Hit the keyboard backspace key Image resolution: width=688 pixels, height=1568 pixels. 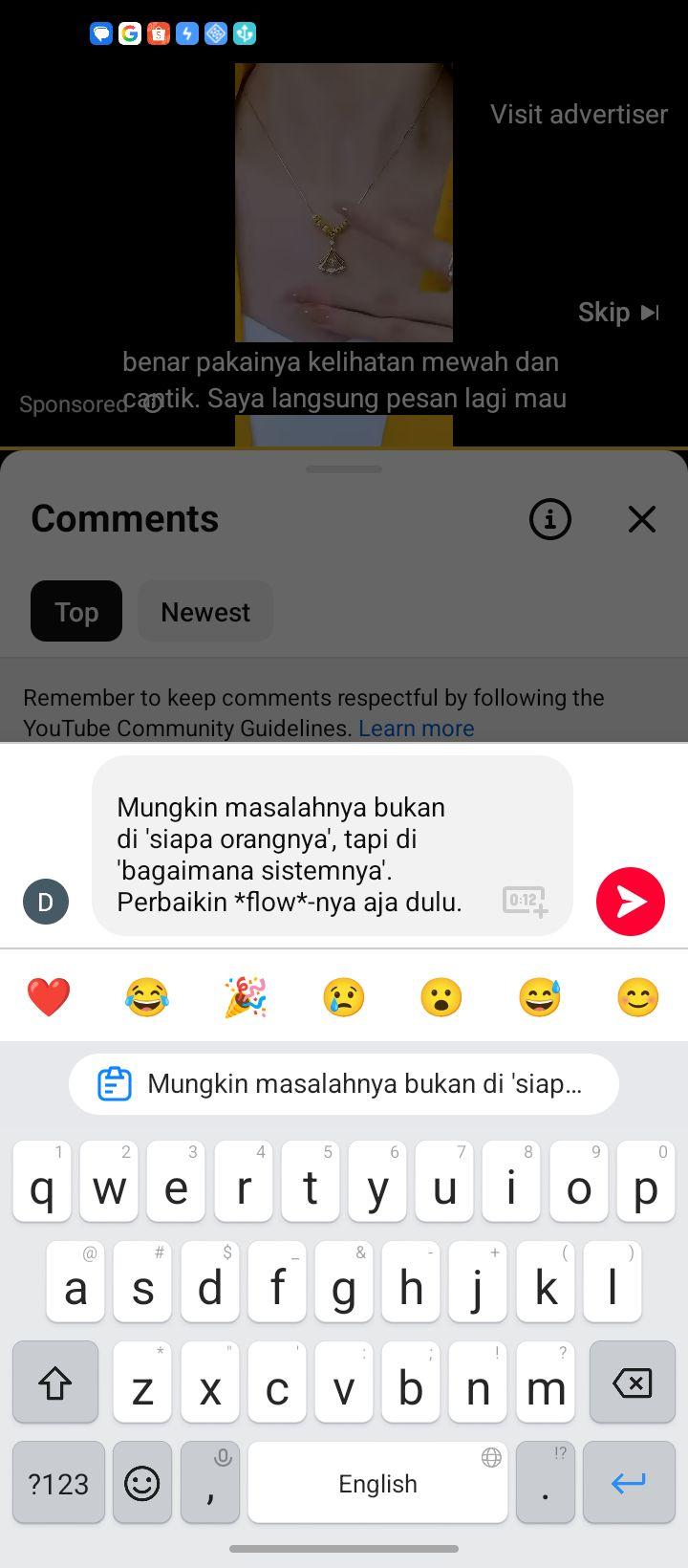point(632,1383)
